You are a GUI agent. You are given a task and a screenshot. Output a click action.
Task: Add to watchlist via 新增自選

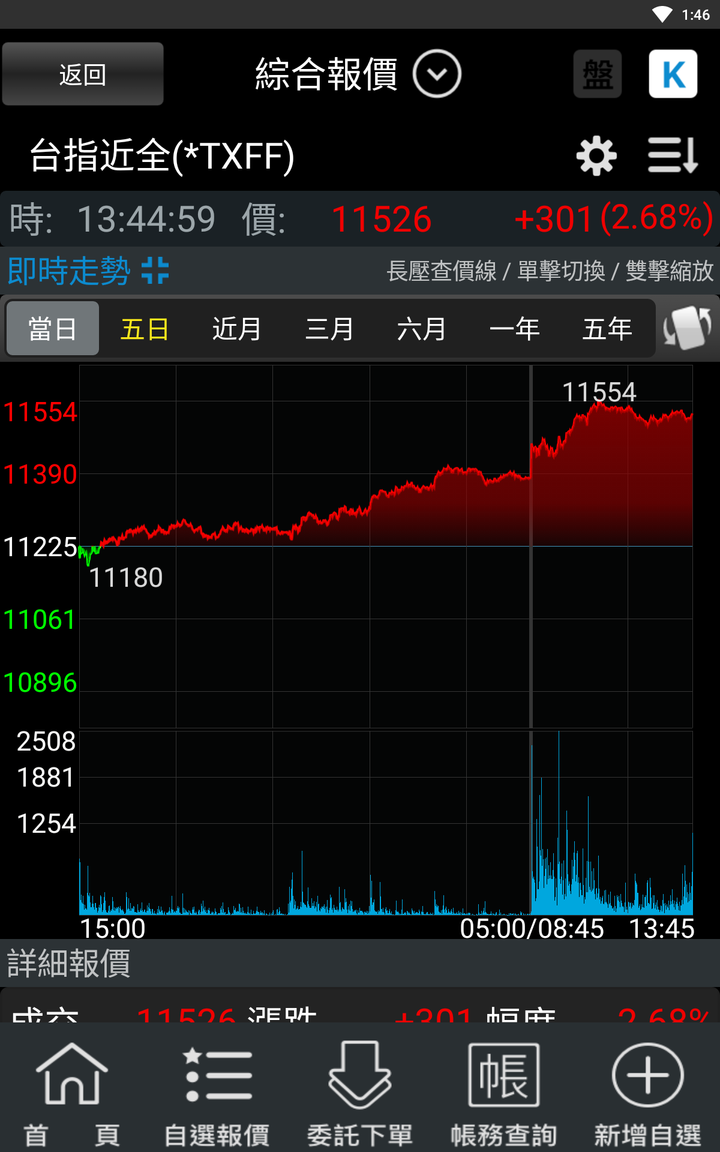coord(648,1093)
